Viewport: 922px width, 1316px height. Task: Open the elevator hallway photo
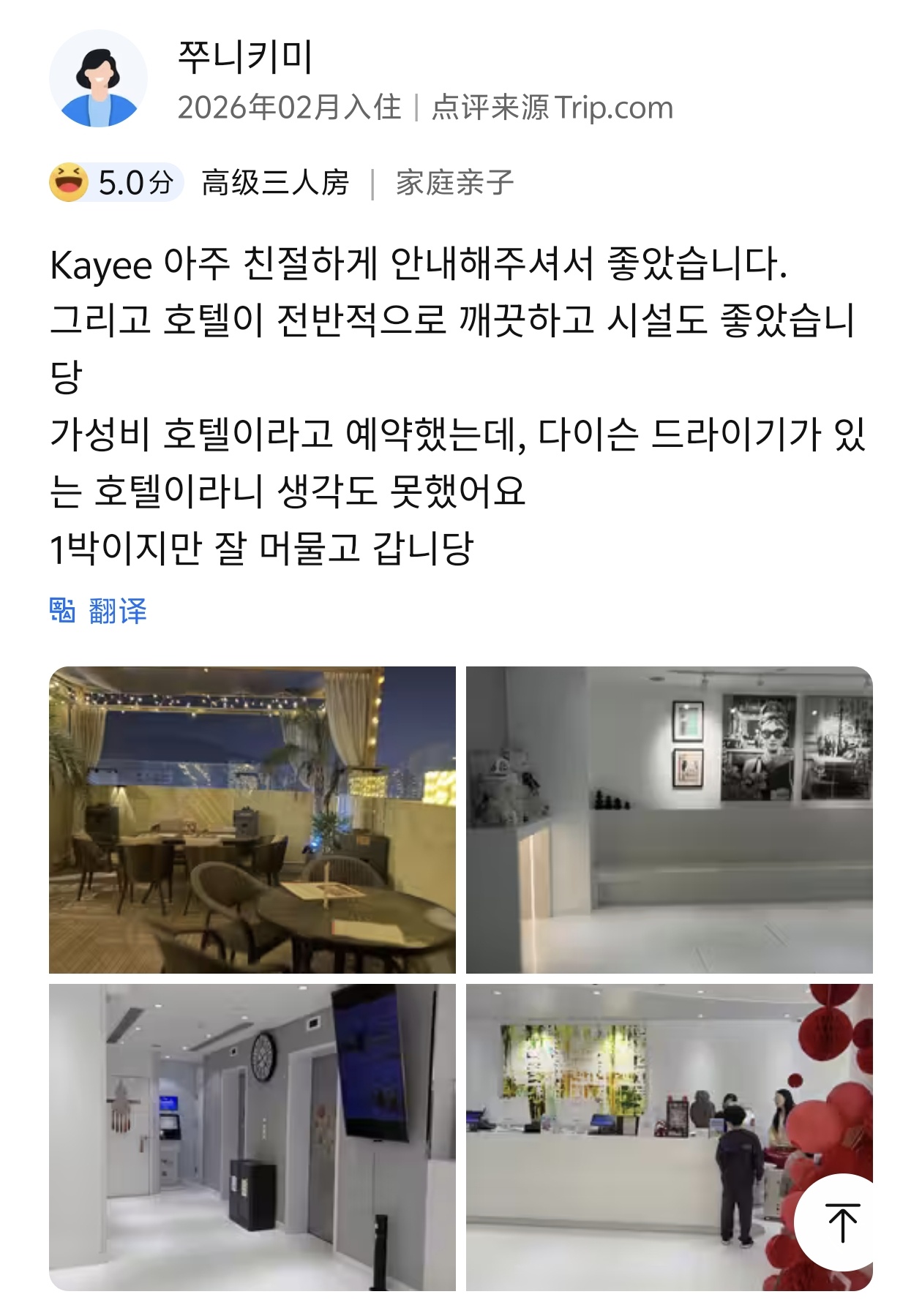tap(252, 1137)
